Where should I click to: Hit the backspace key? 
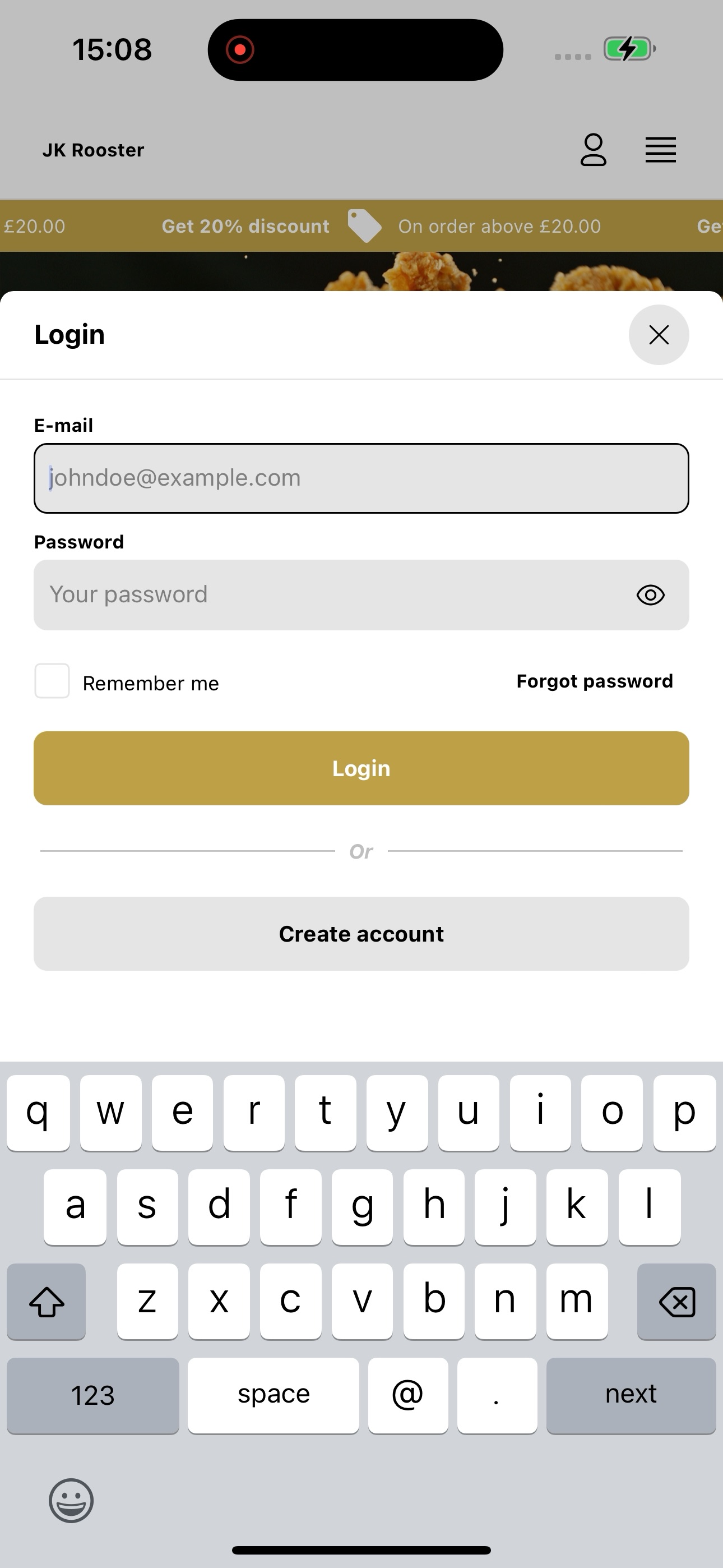pyautogui.click(x=676, y=1302)
